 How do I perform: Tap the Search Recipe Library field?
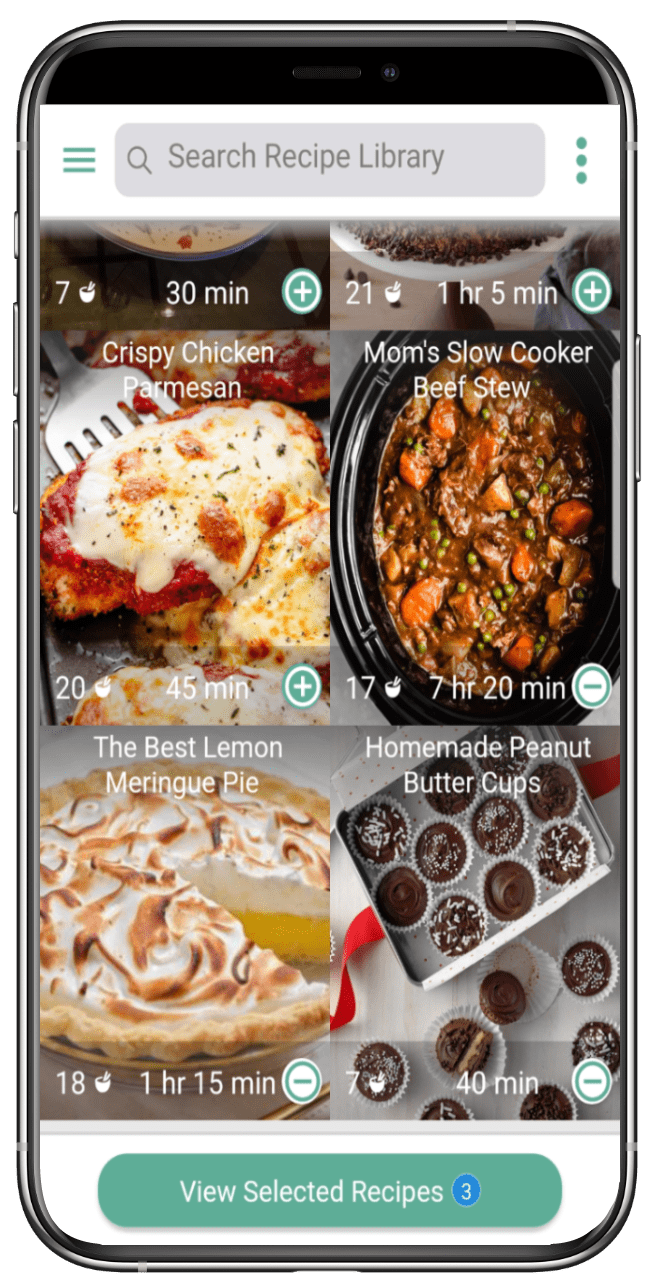pyautogui.click(x=330, y=159)
